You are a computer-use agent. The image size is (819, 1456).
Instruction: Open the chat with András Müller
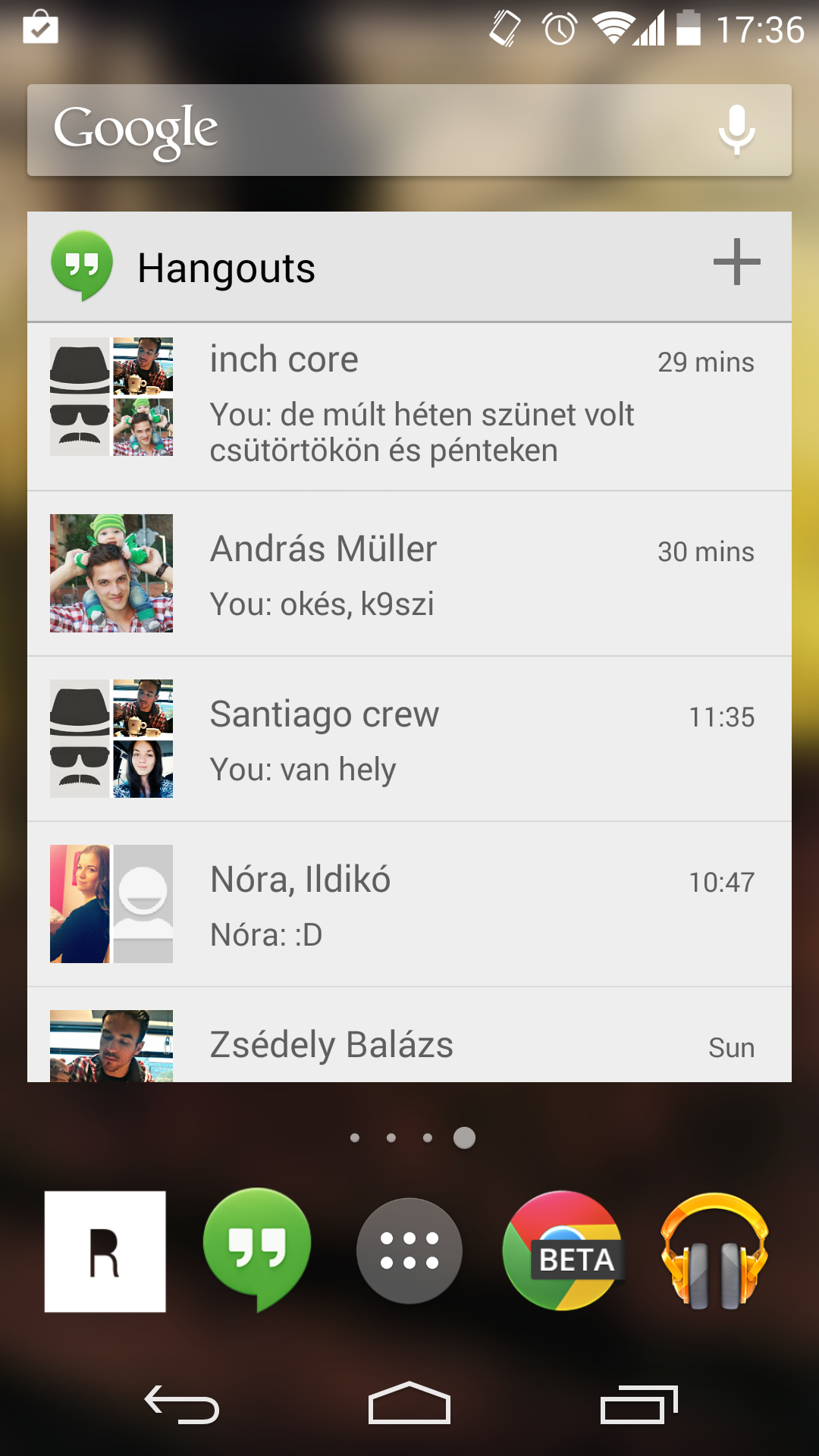[x=409, y=573]
